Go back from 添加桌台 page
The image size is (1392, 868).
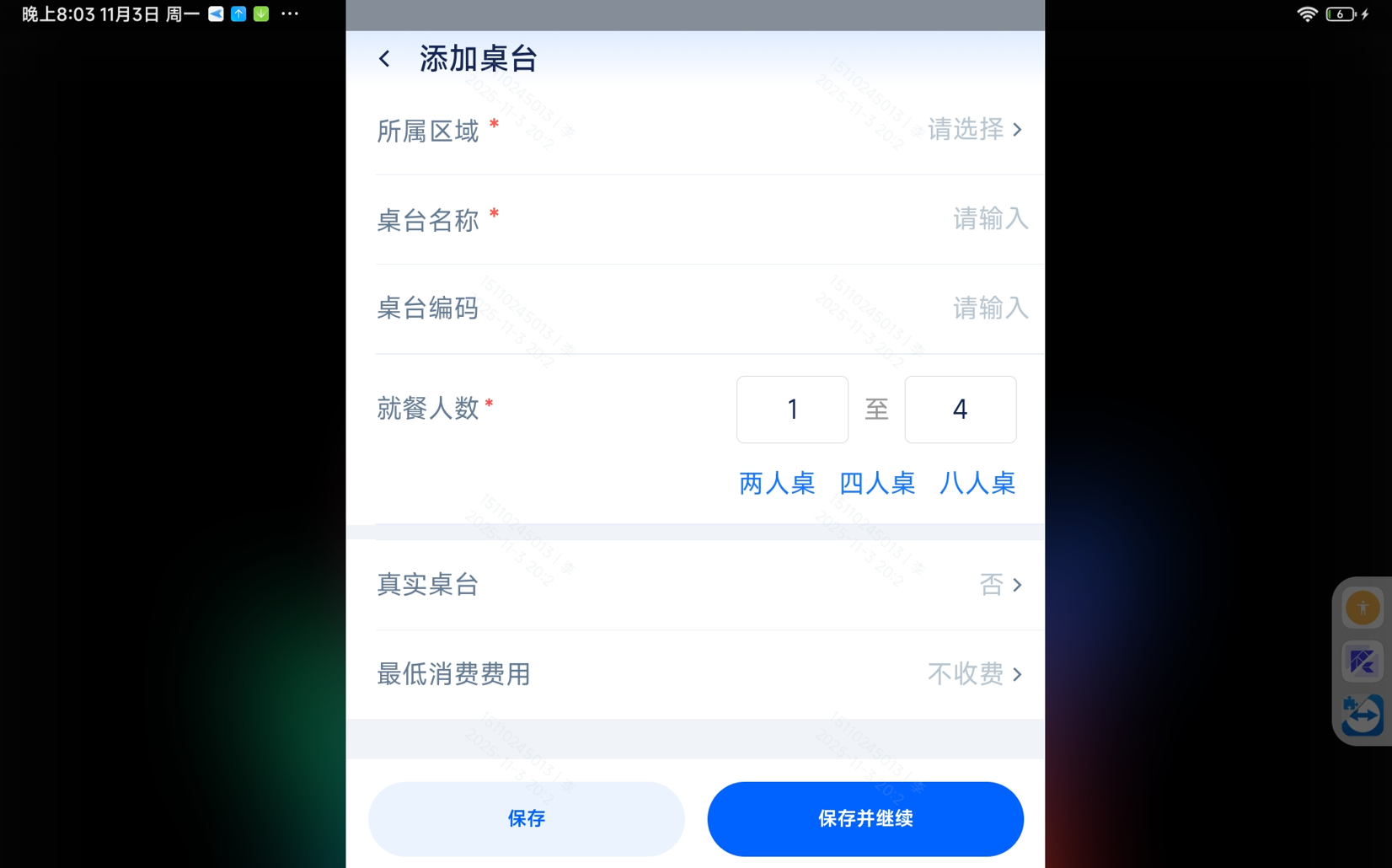pyautogui.click(x=385, y=59)
